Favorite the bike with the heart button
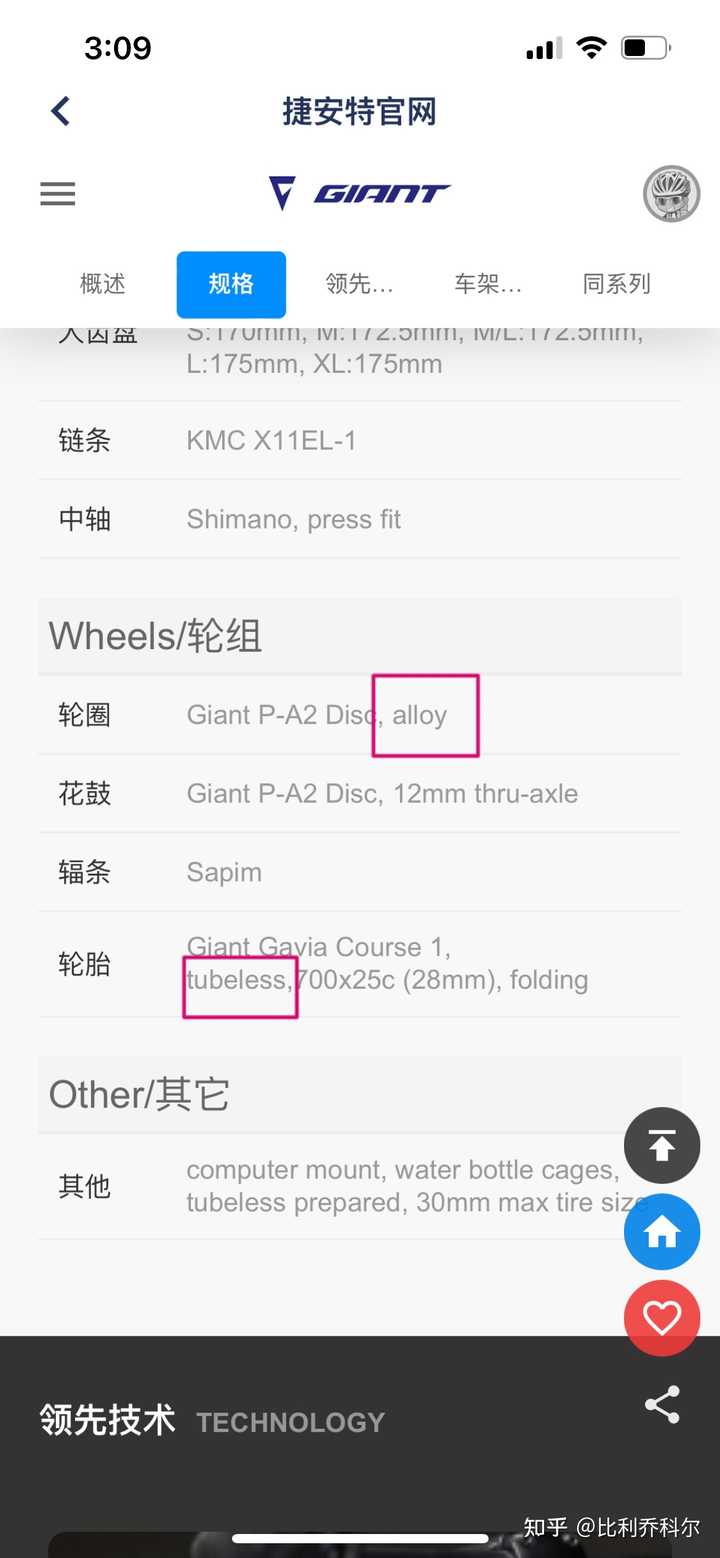 pos(661,1318)
